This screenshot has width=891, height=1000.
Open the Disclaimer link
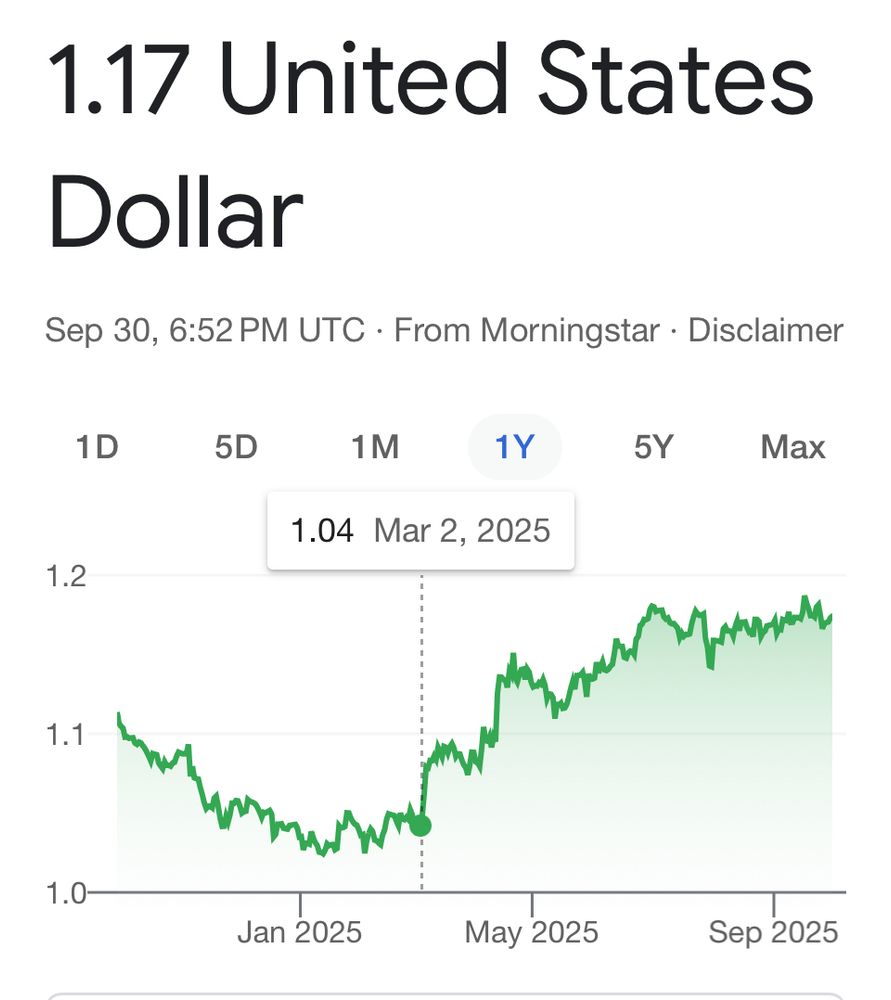765,330
